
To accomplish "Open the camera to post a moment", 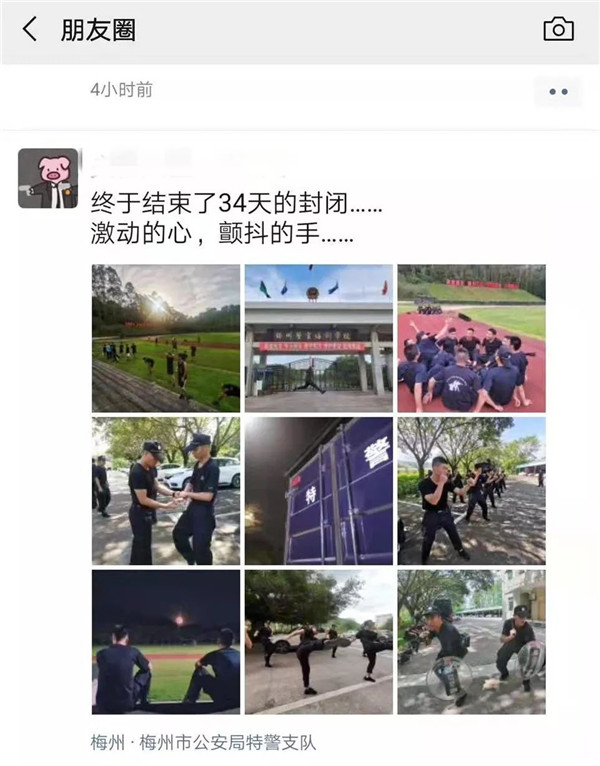I will tap(558, 30).
